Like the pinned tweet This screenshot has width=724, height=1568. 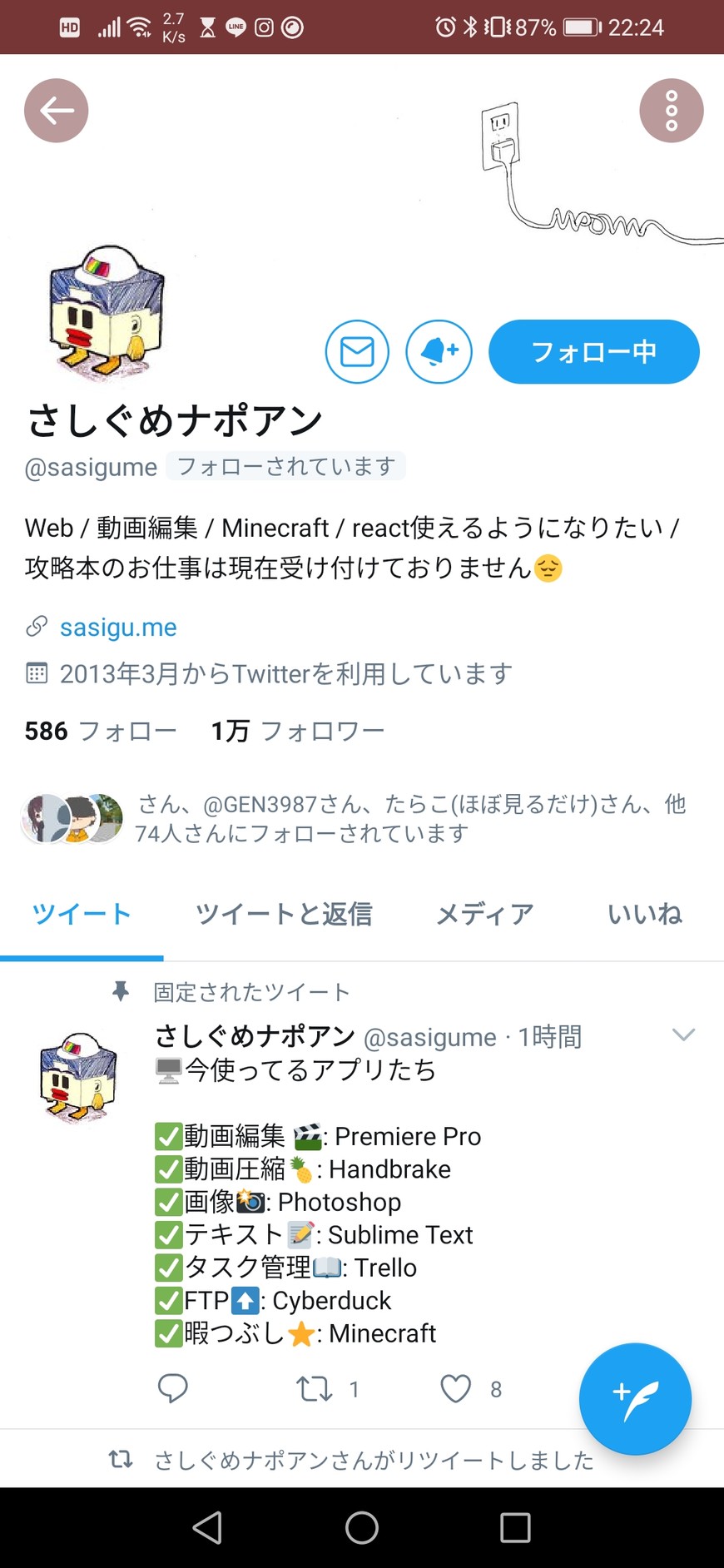tap(455, 1389)
